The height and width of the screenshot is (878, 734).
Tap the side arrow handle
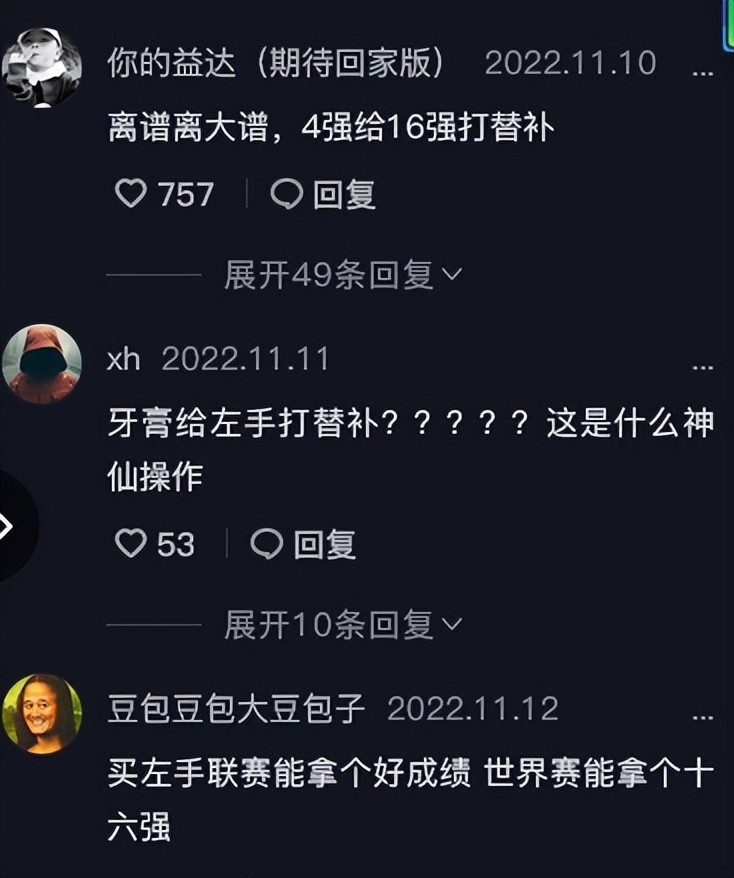(10, 527)
